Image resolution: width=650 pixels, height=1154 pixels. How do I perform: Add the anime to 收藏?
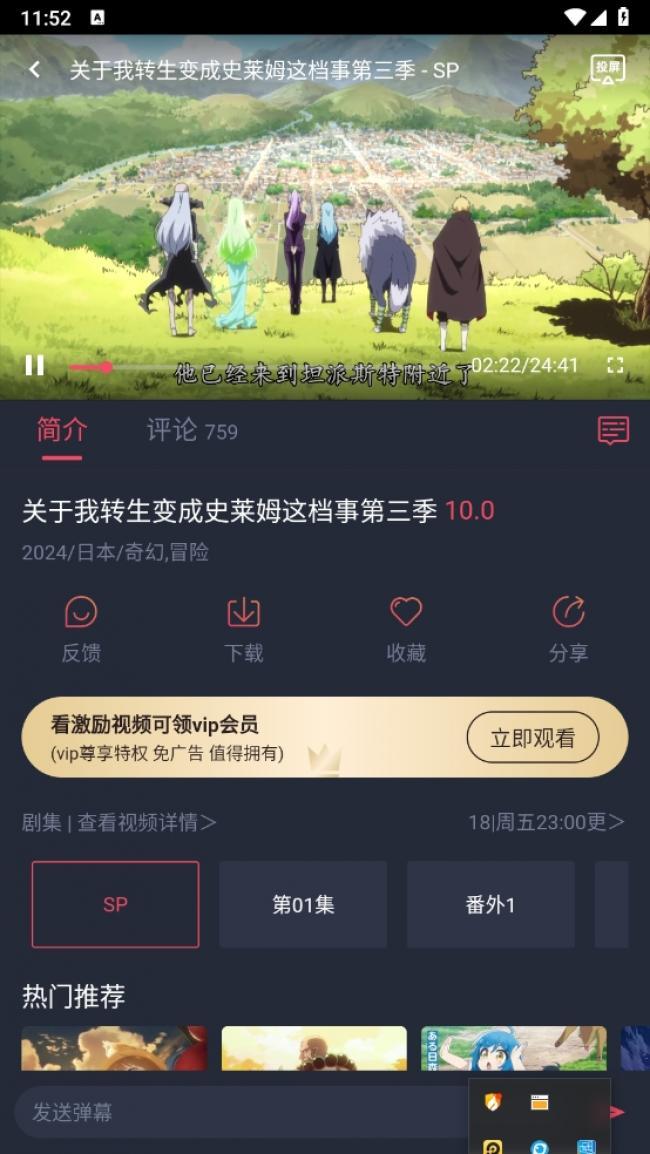[x=406, y=629]
